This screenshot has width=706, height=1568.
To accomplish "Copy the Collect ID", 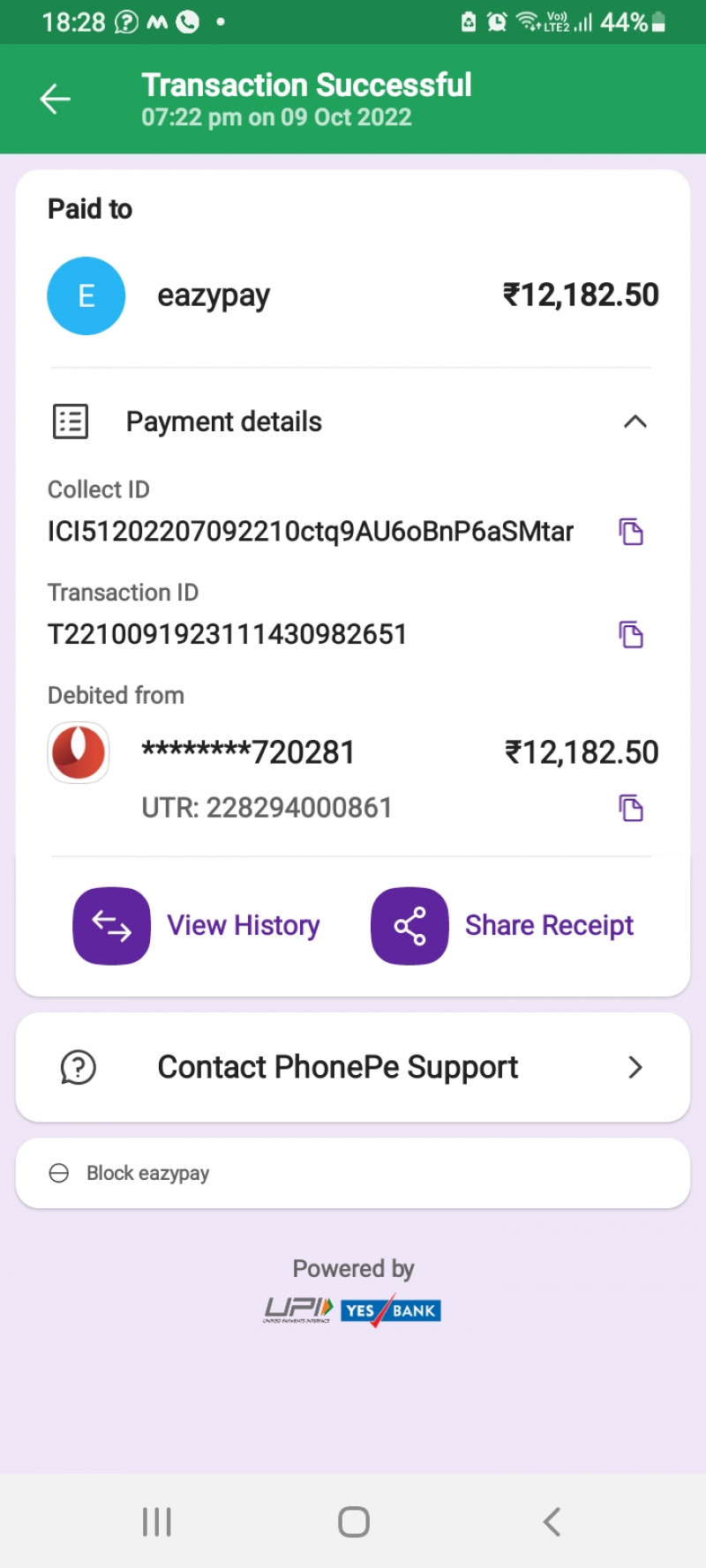I will click(631, 532).
